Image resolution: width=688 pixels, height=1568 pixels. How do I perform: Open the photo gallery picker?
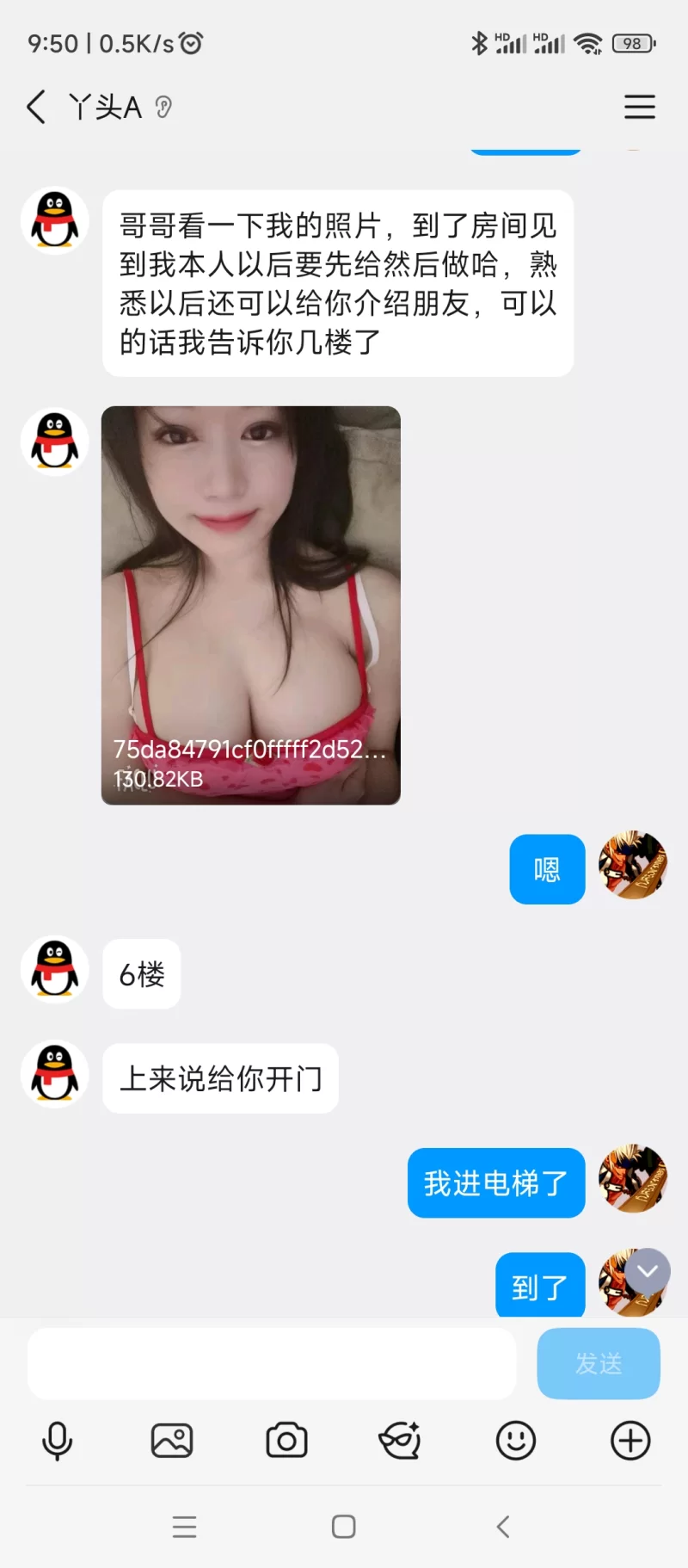[x=172, y=1441]
